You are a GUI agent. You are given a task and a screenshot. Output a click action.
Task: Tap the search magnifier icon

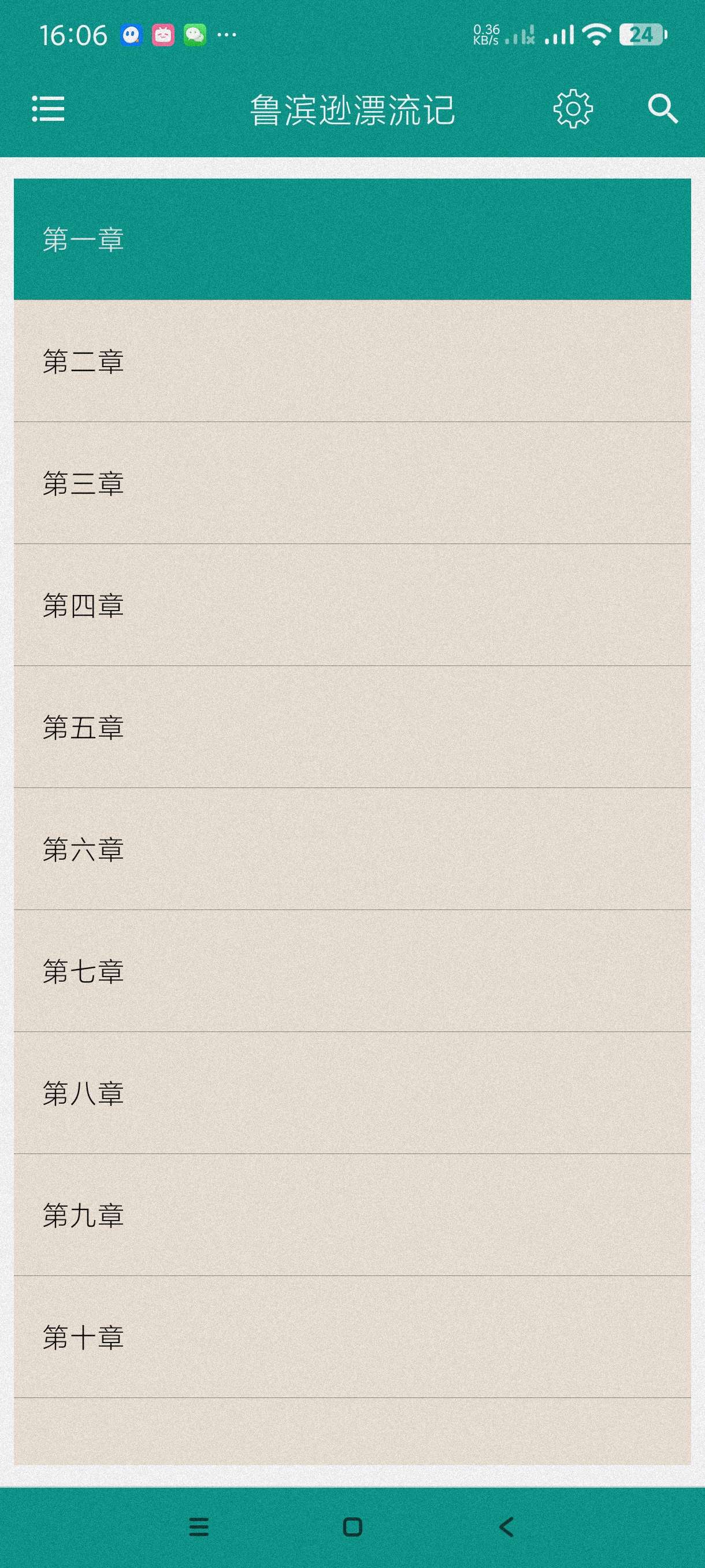tap(662, 110)
